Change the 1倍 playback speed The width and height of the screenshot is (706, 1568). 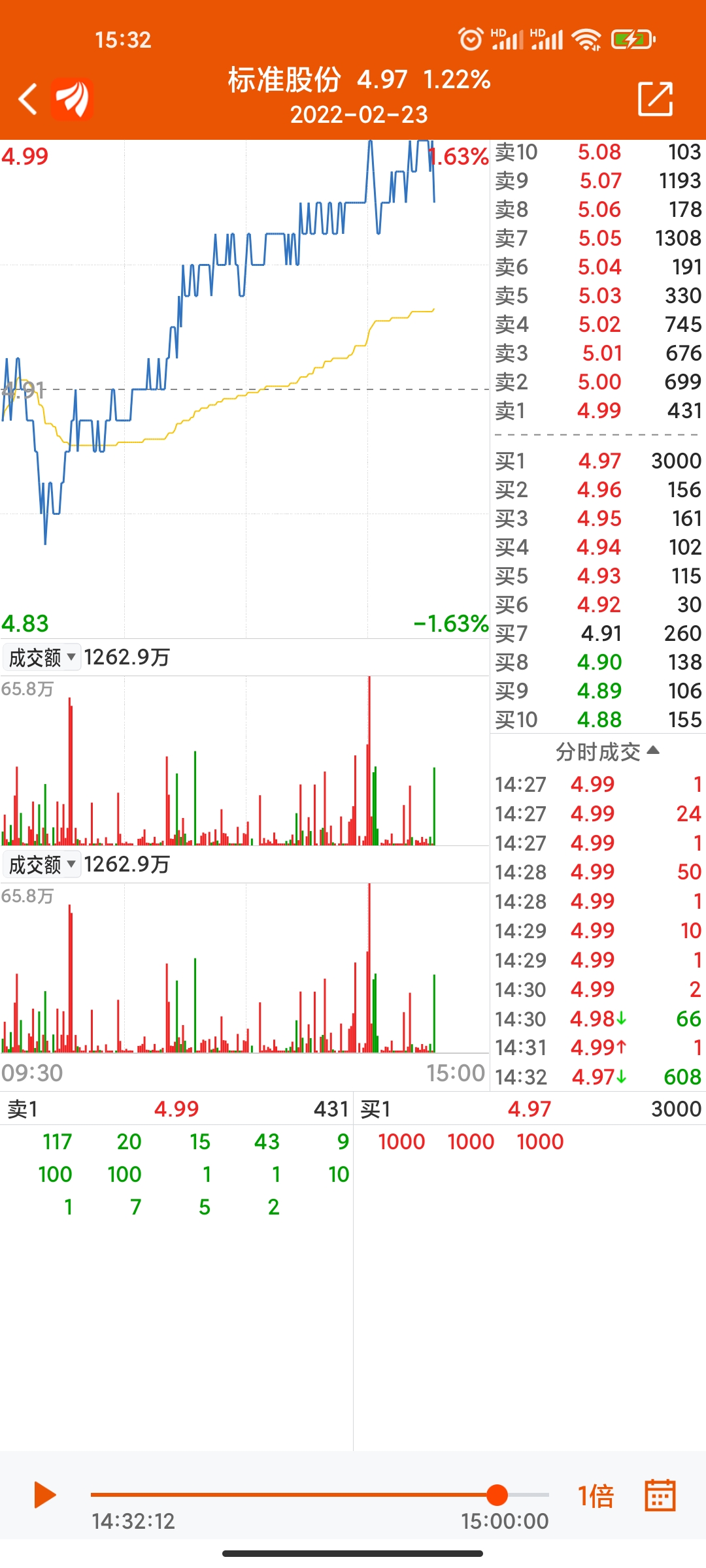(x=596, y=1496)
